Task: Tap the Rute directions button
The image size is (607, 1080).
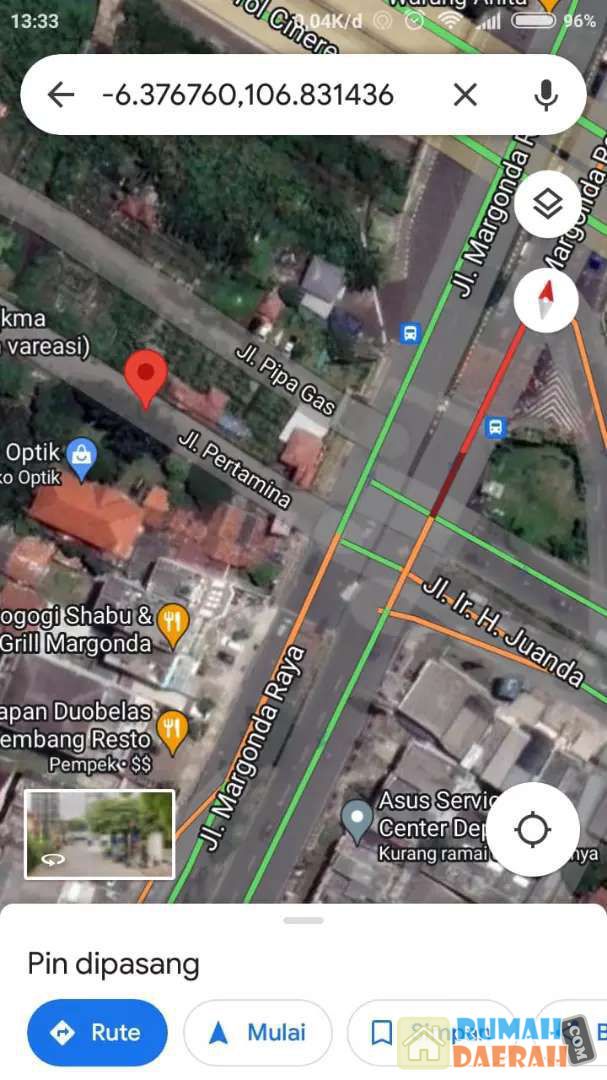Action: pyautogui.click(x=97, y=1032)
